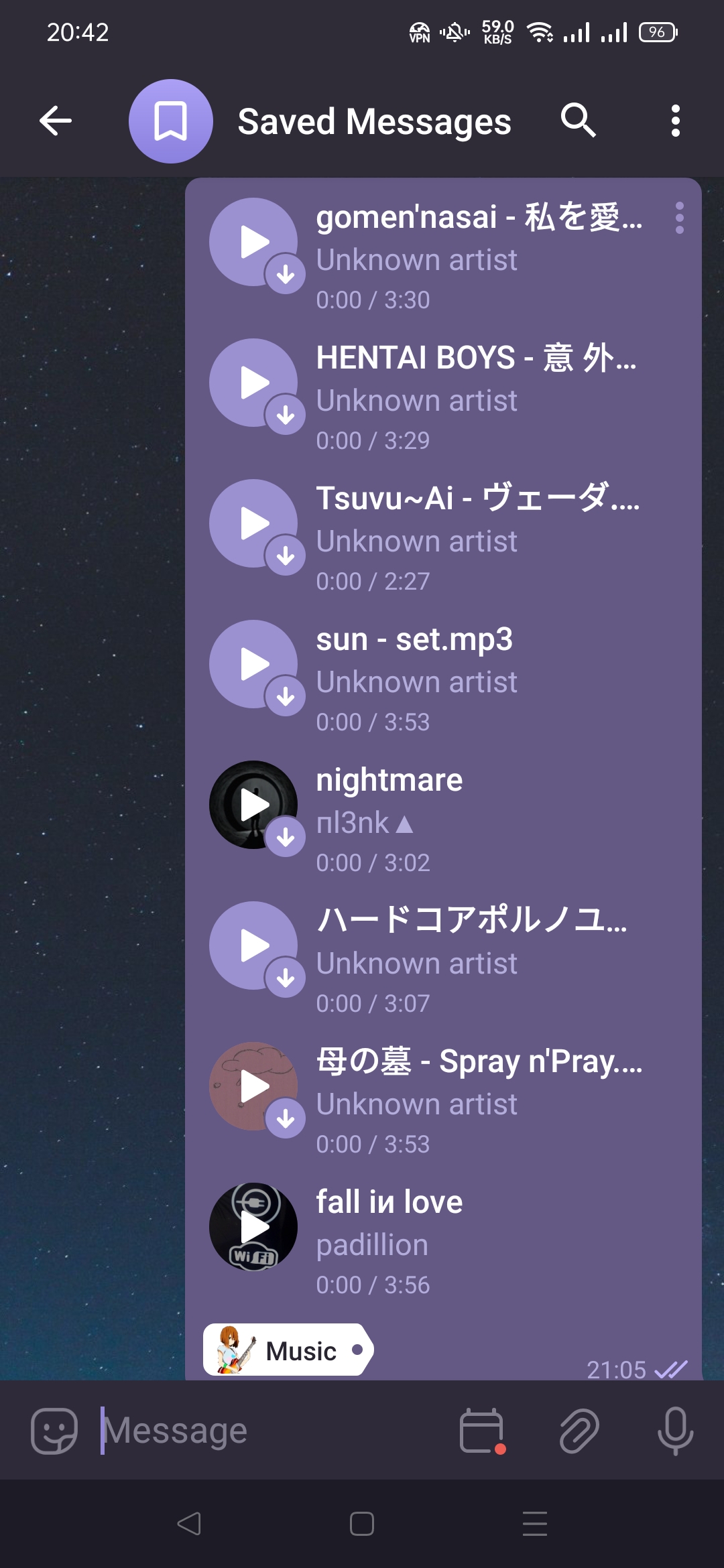The height and width of the screenshot is (1568, 724).
Task: Search within Saved Messages
Action: [578, 121]
